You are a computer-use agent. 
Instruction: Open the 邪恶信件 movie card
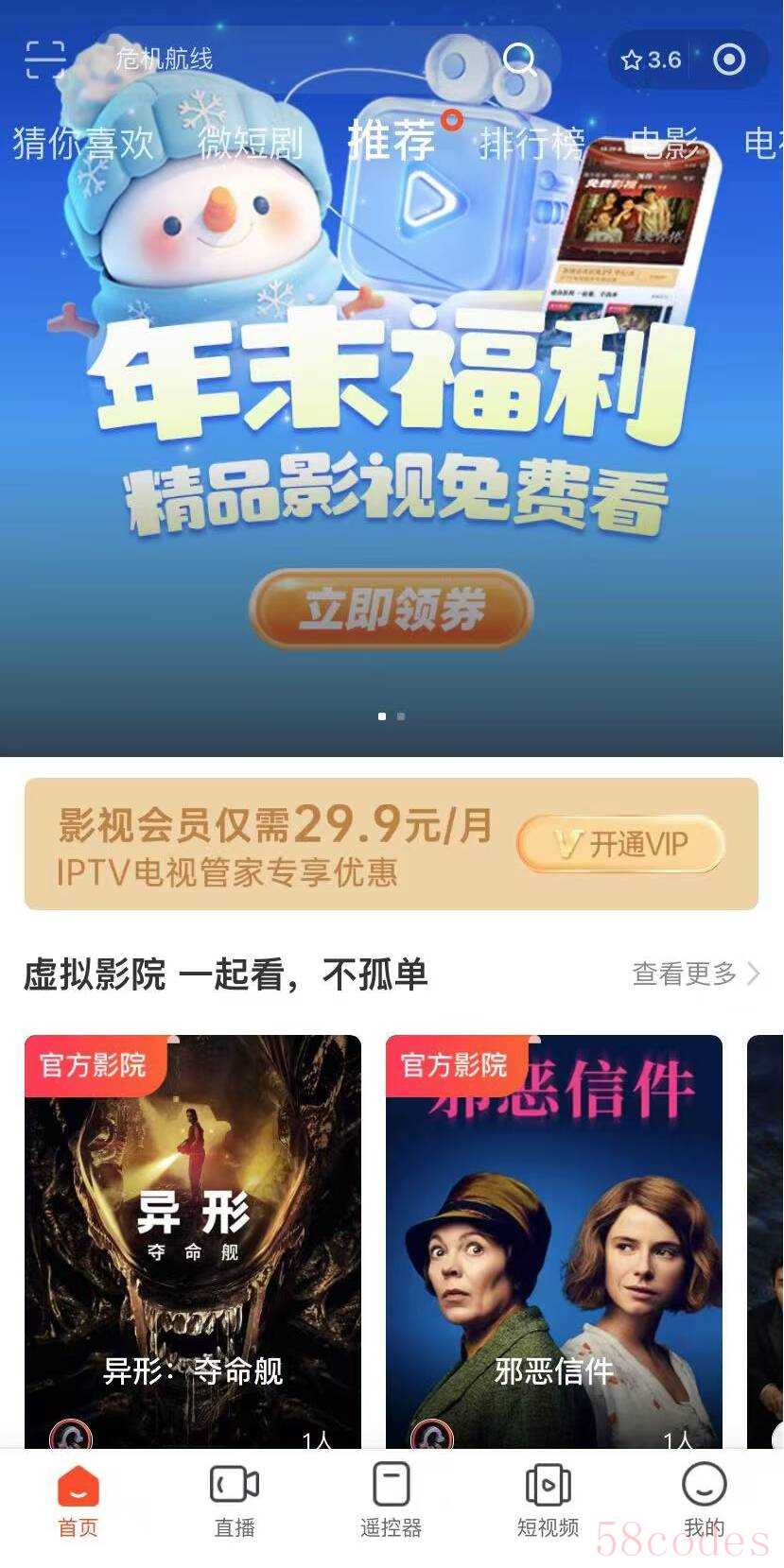tap(554, 1238)
